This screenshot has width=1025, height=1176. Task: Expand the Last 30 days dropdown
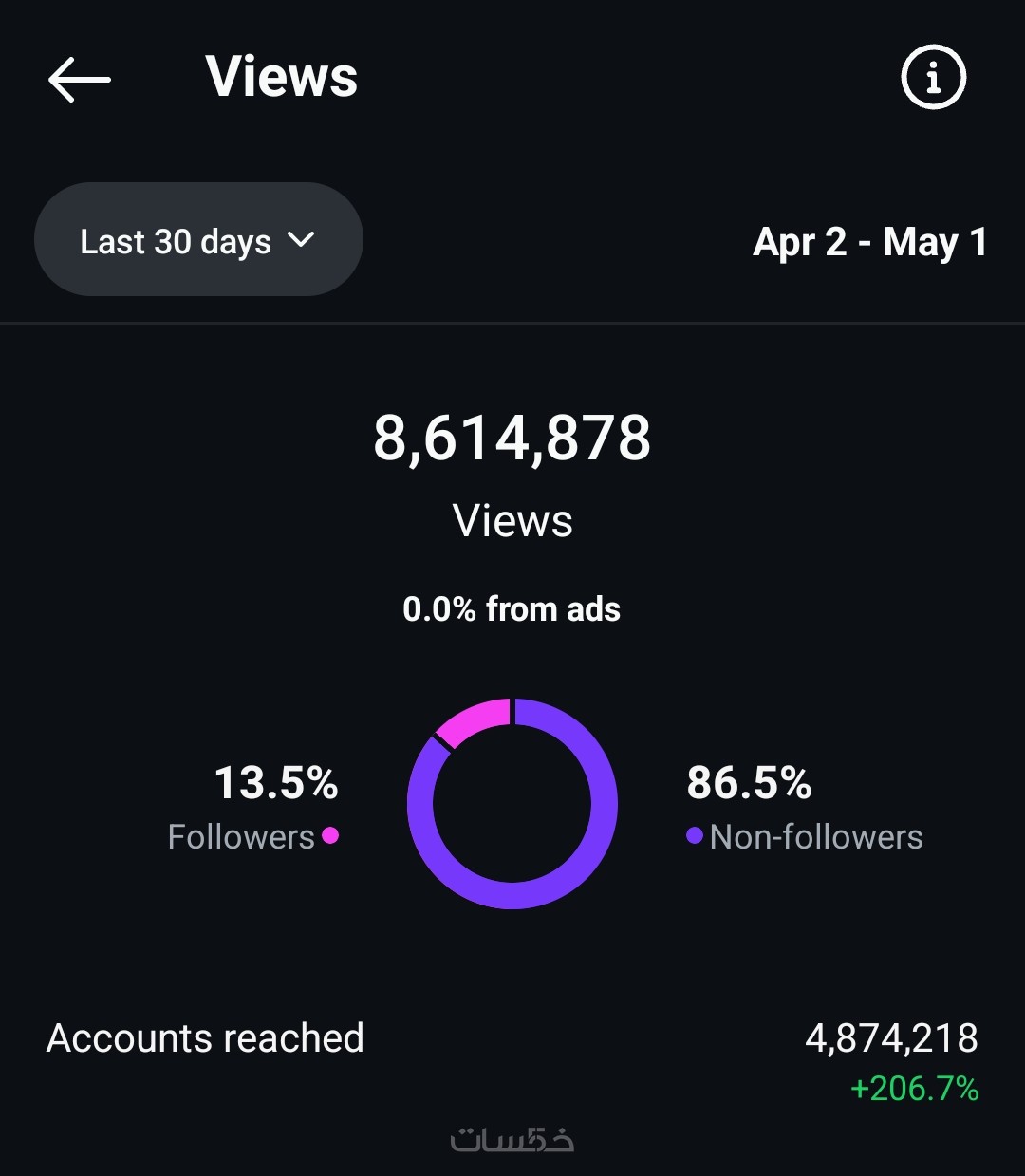pyautogui.click(x=198, y=240)
